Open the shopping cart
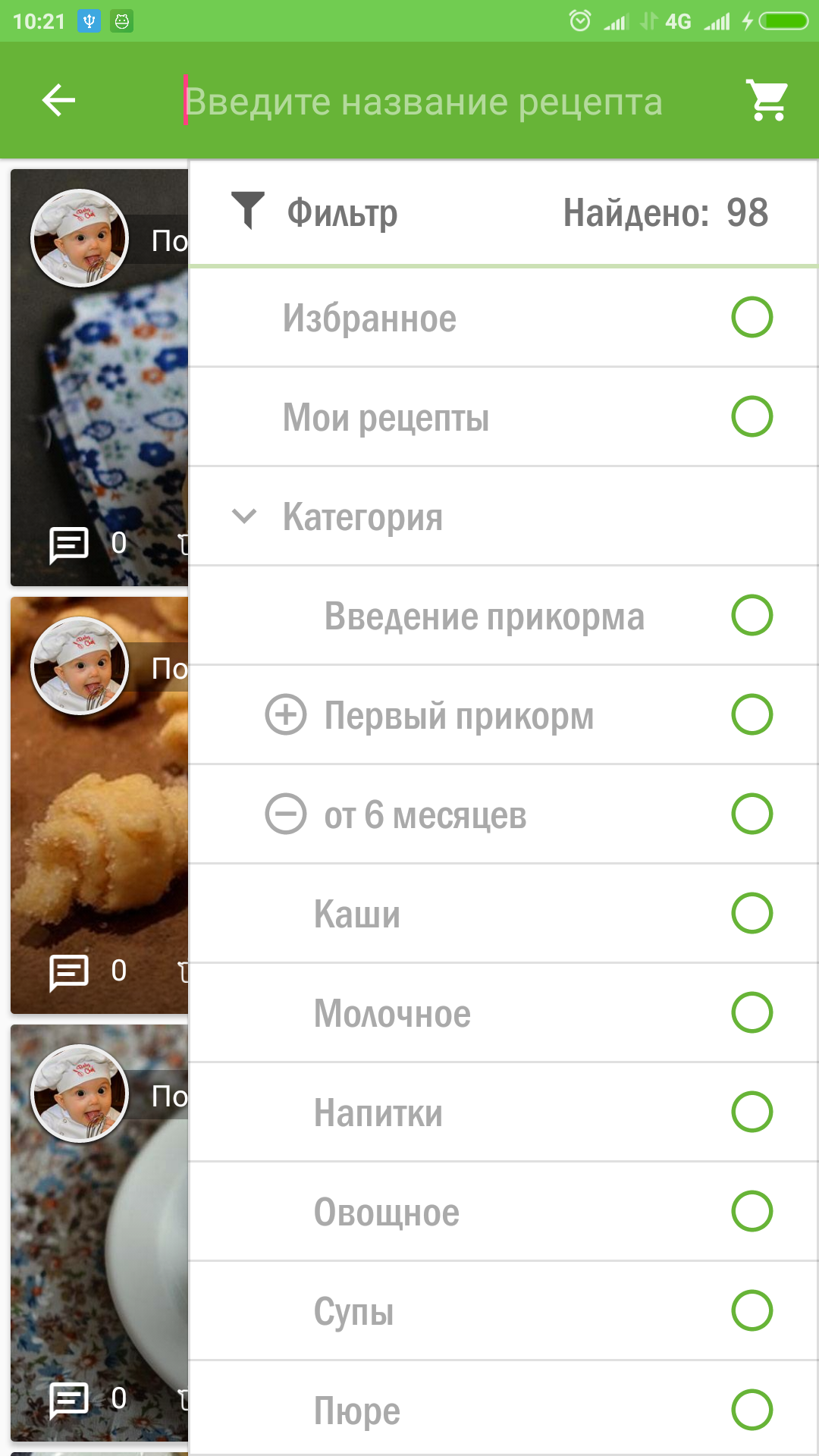819x1456 pixels. tap(767, 100)
